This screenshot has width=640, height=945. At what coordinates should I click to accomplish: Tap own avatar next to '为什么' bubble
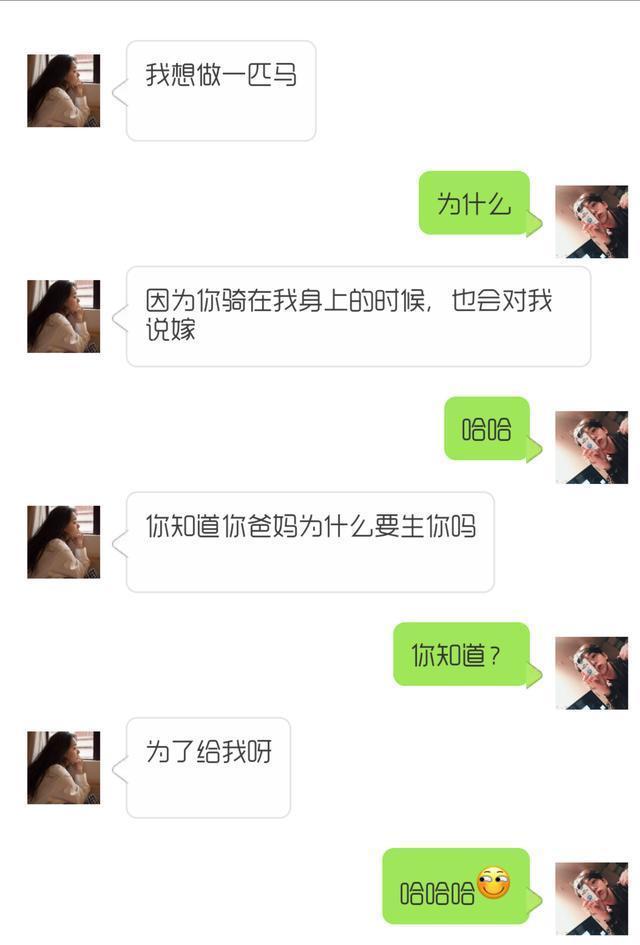tap(591, 221)
